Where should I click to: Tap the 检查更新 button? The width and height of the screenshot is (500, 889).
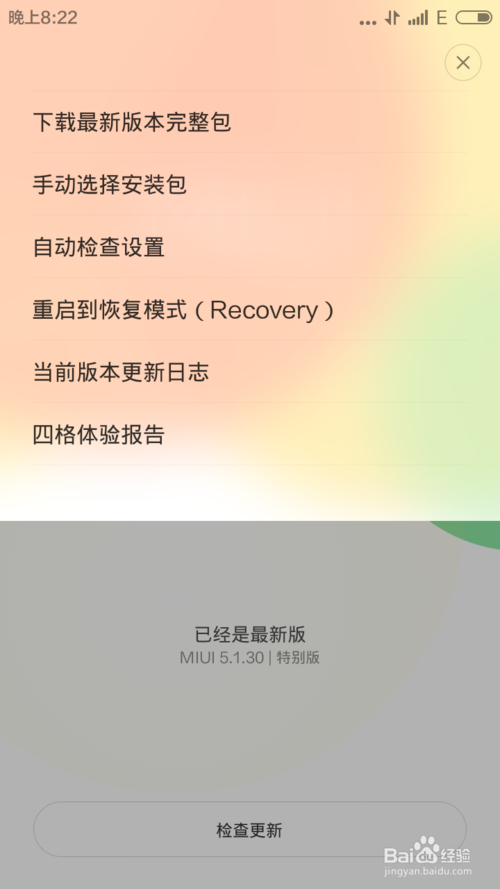pyautogui.click(x=249, y=829)
